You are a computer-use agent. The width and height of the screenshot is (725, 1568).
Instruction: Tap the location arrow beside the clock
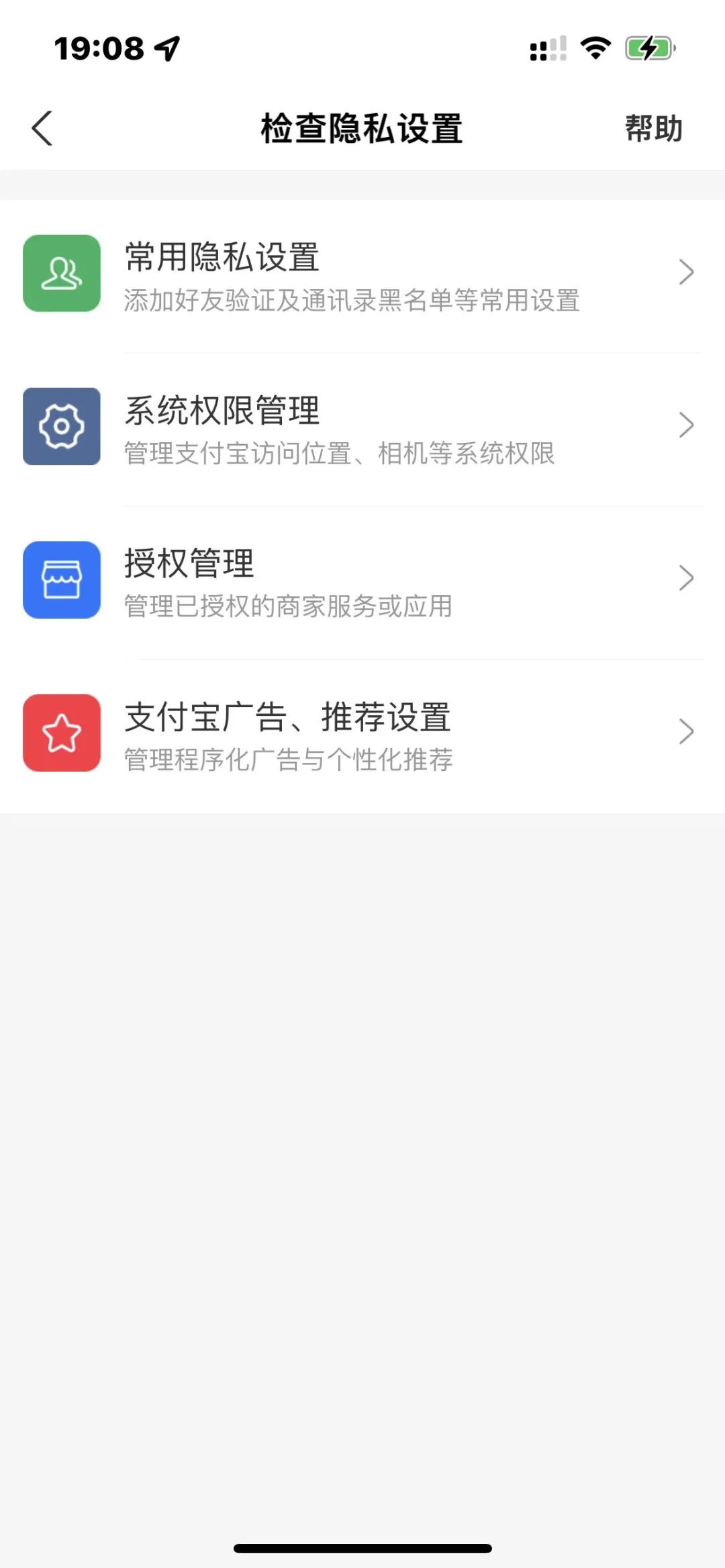167,47
